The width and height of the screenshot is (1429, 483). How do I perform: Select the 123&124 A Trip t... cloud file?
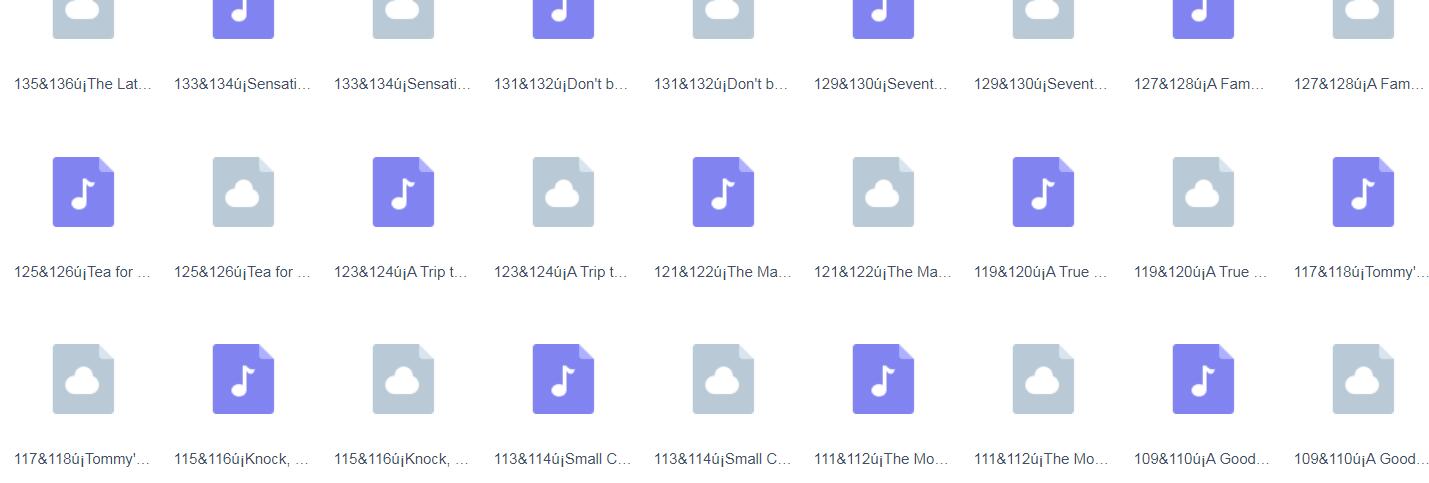(563, 192)
